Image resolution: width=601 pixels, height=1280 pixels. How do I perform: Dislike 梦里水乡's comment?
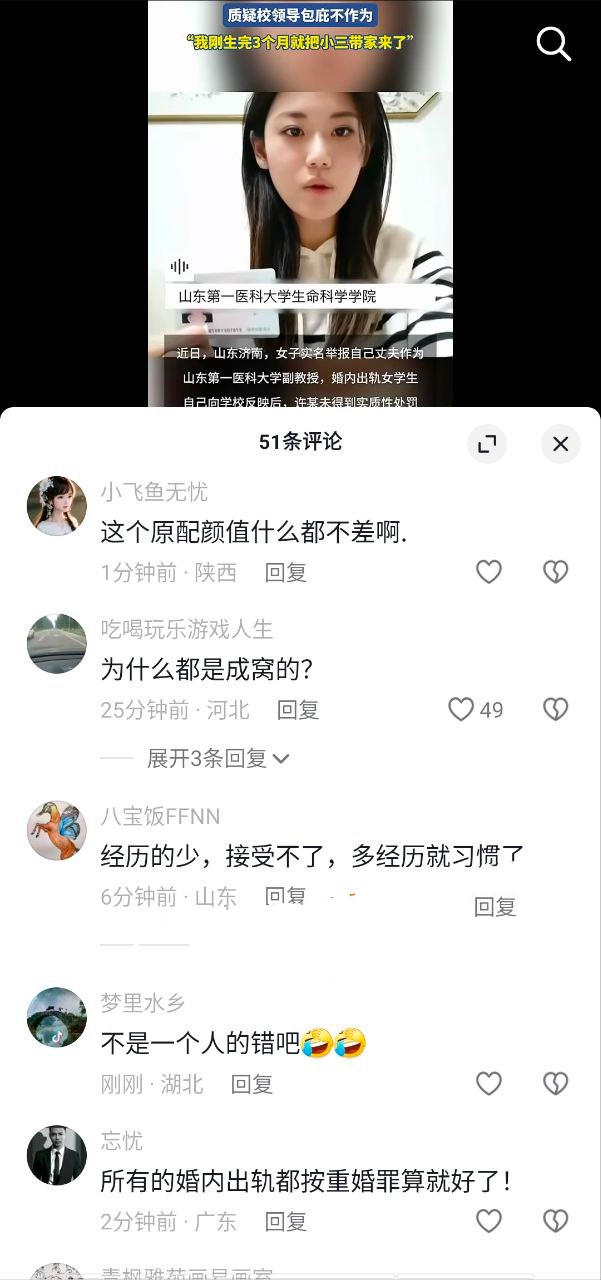555,1083
